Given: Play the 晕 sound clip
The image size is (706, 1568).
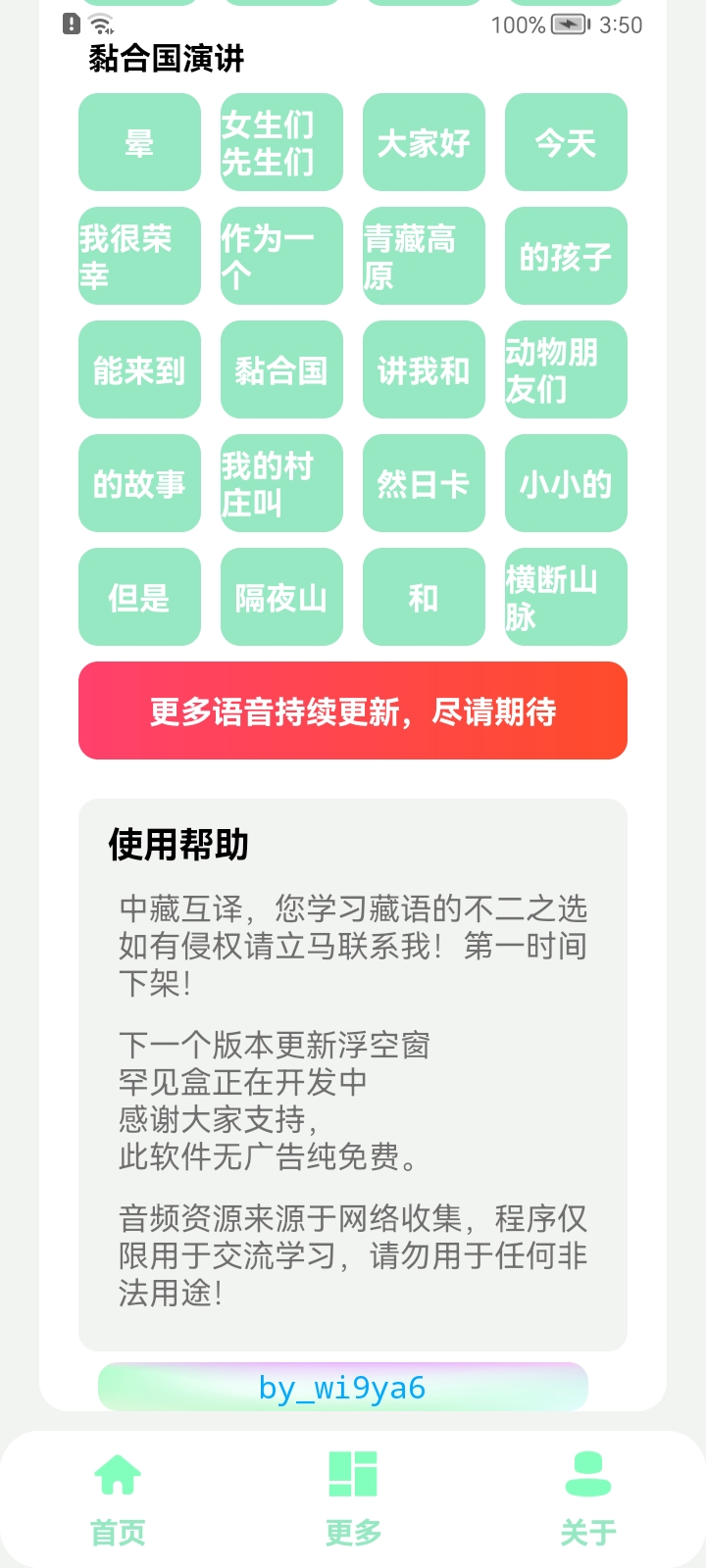Looking at the screenshot, I should click(139, 143).
